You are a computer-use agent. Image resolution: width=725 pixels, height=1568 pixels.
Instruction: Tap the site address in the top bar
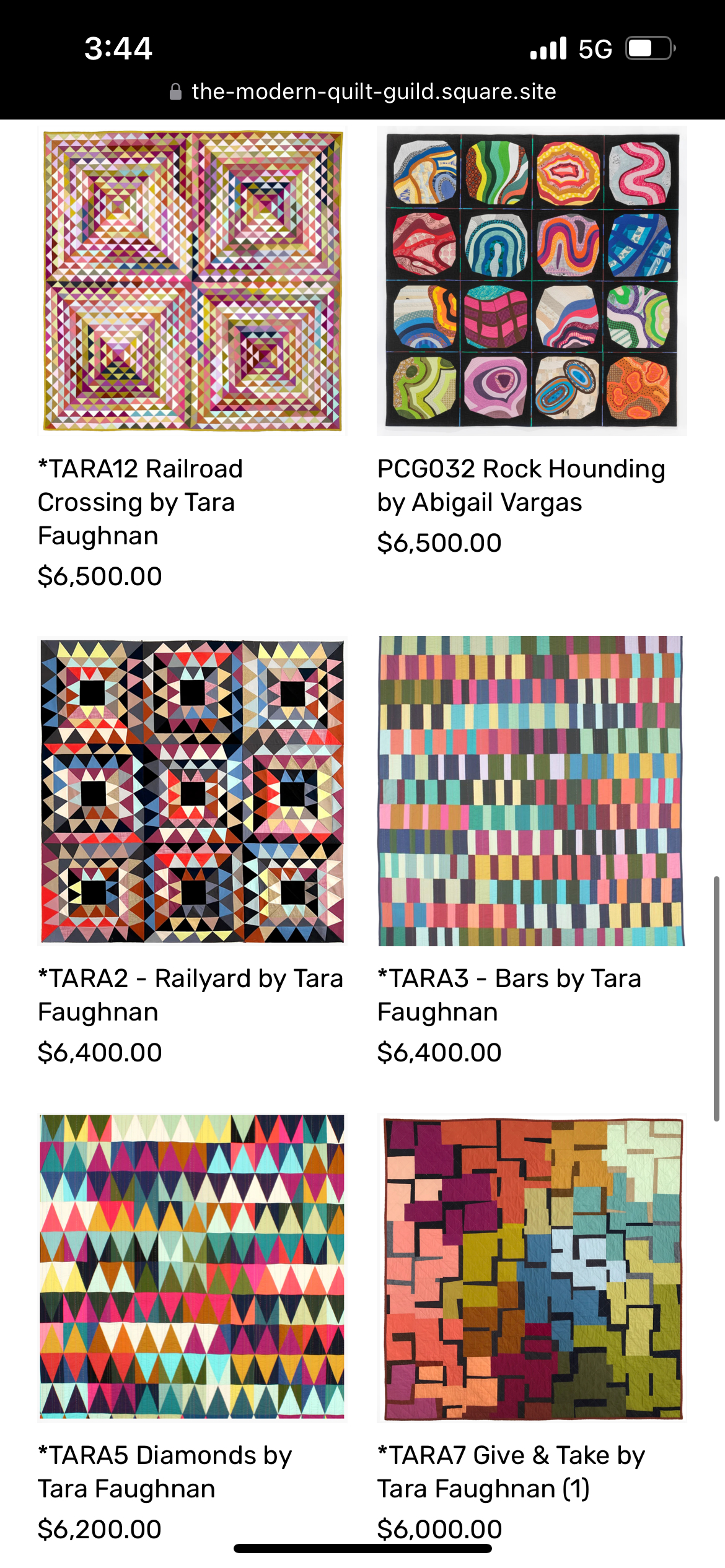[x=373, y=92]
